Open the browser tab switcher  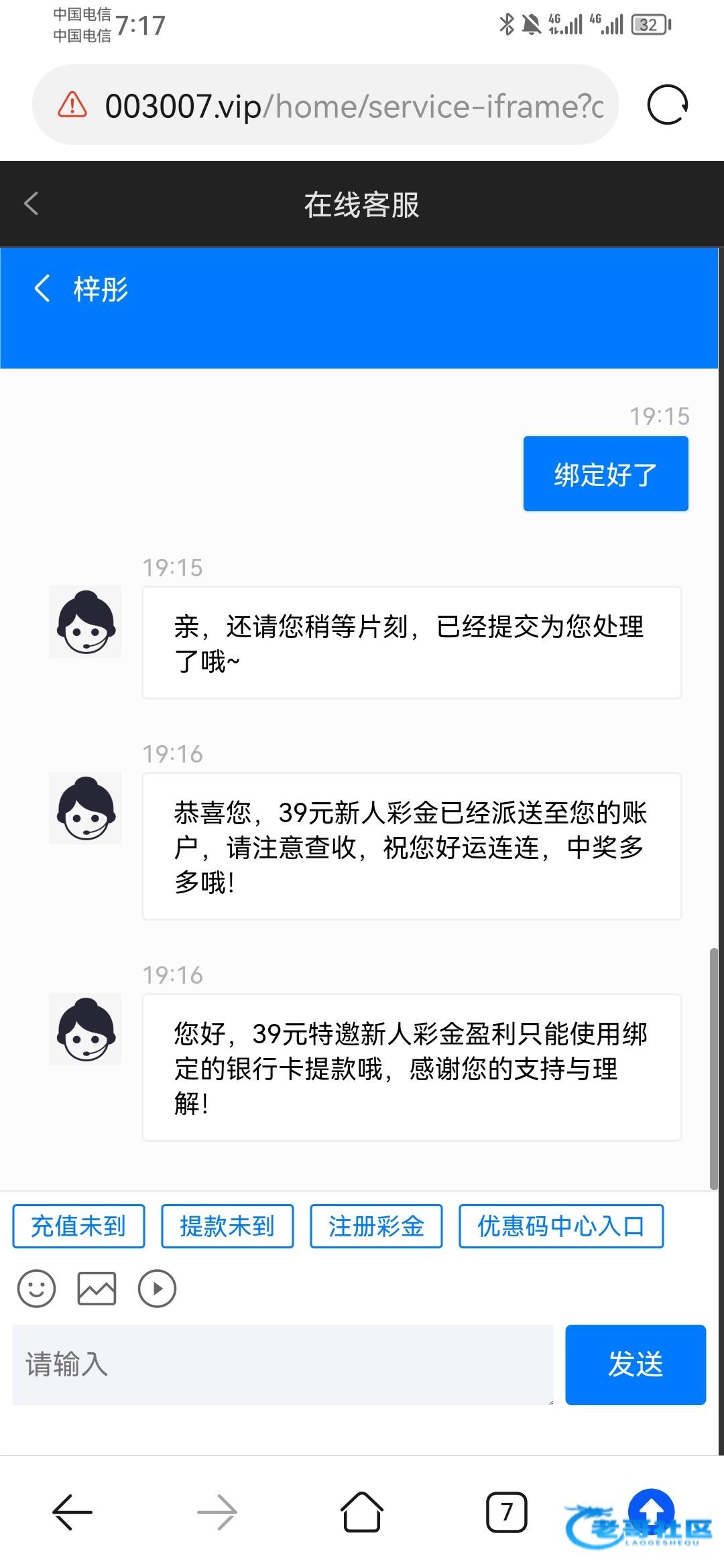tap(506, 1512)
